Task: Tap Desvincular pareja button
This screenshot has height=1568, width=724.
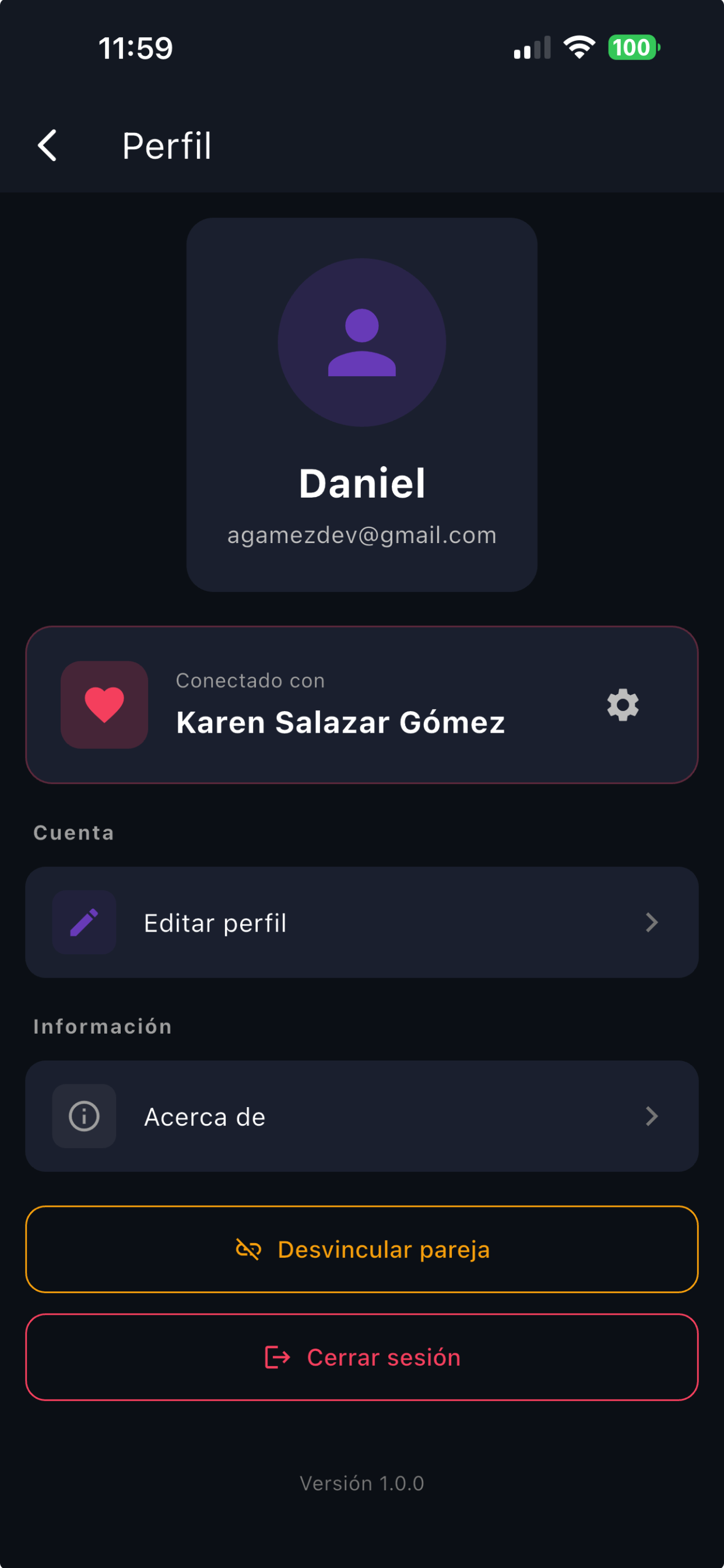Action: pyautogui.click(x=361, y=1249)
